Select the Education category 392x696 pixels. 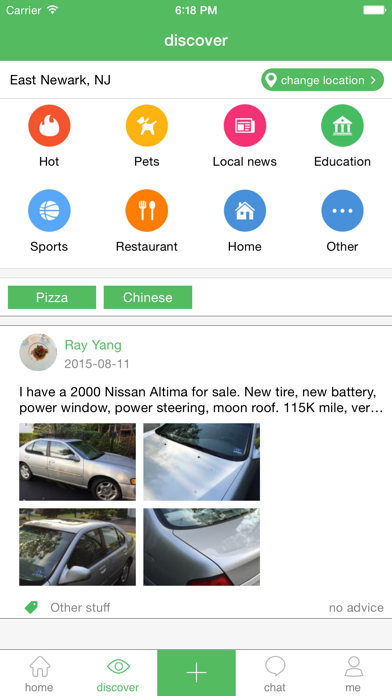pos(342,126)
